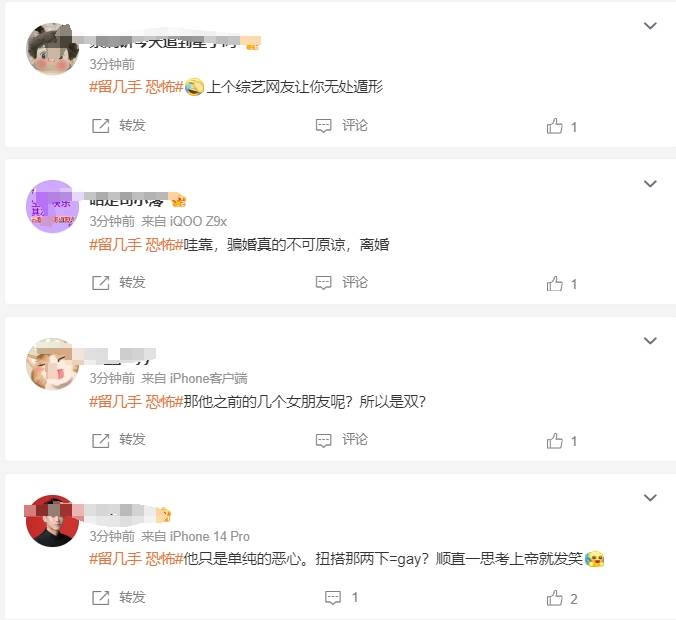Comment on the 骗婚真的不可原谅 post
The height and width of the screenshot is (620, 676).
(x=342, y=283)
